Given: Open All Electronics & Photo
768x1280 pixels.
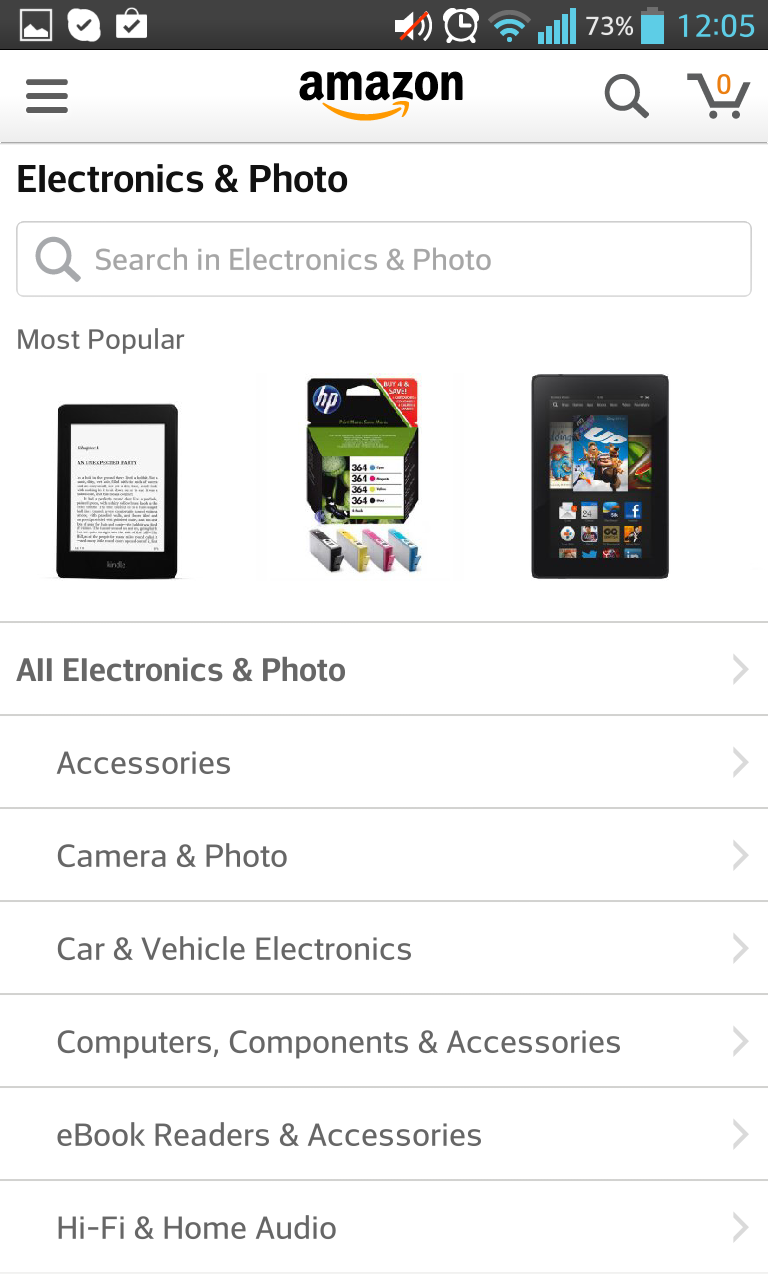Looking at the screenshot, I should click(x=384, y=669).
